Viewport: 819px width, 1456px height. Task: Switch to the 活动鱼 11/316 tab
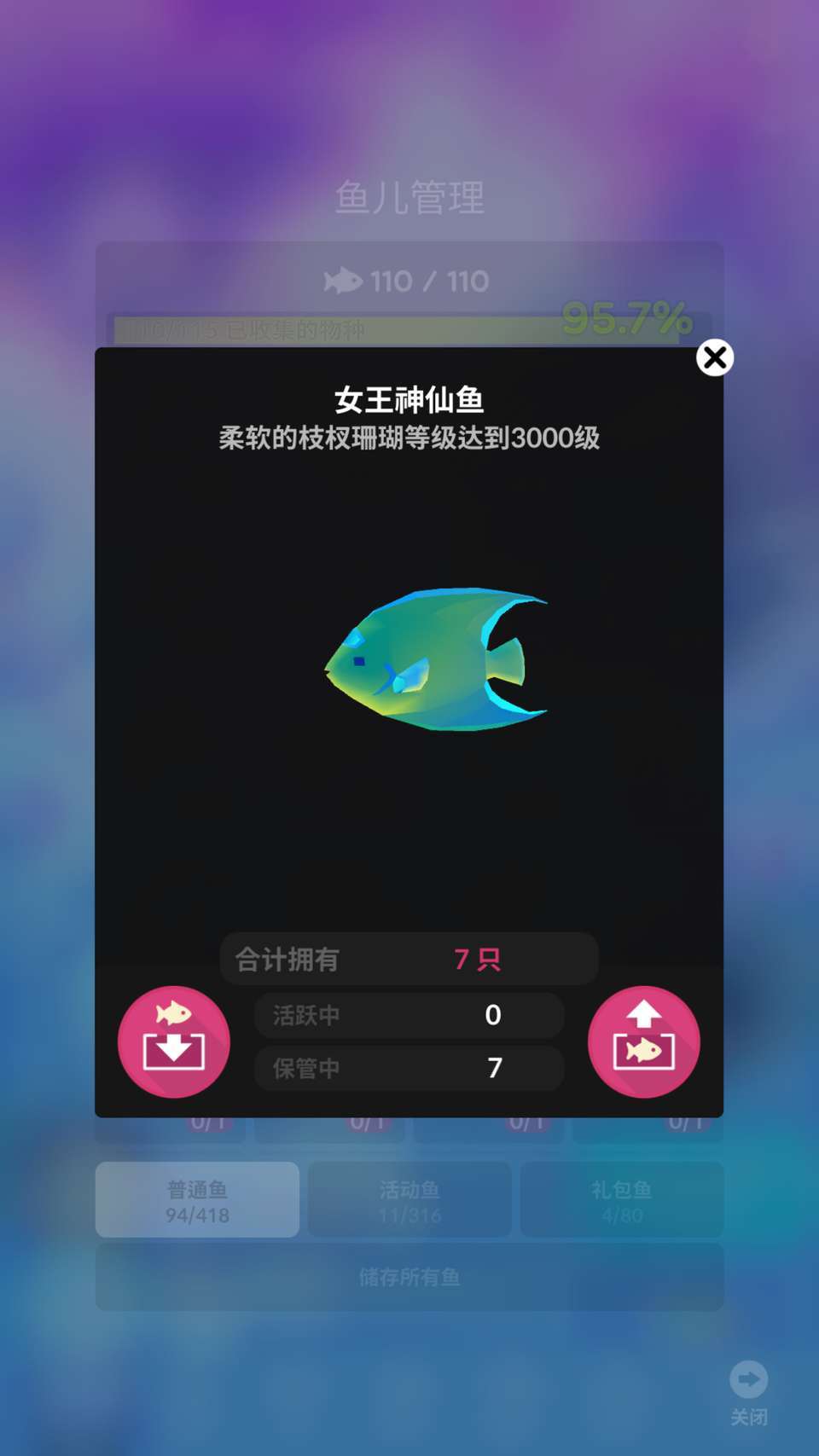click(x=409, y=1199)
